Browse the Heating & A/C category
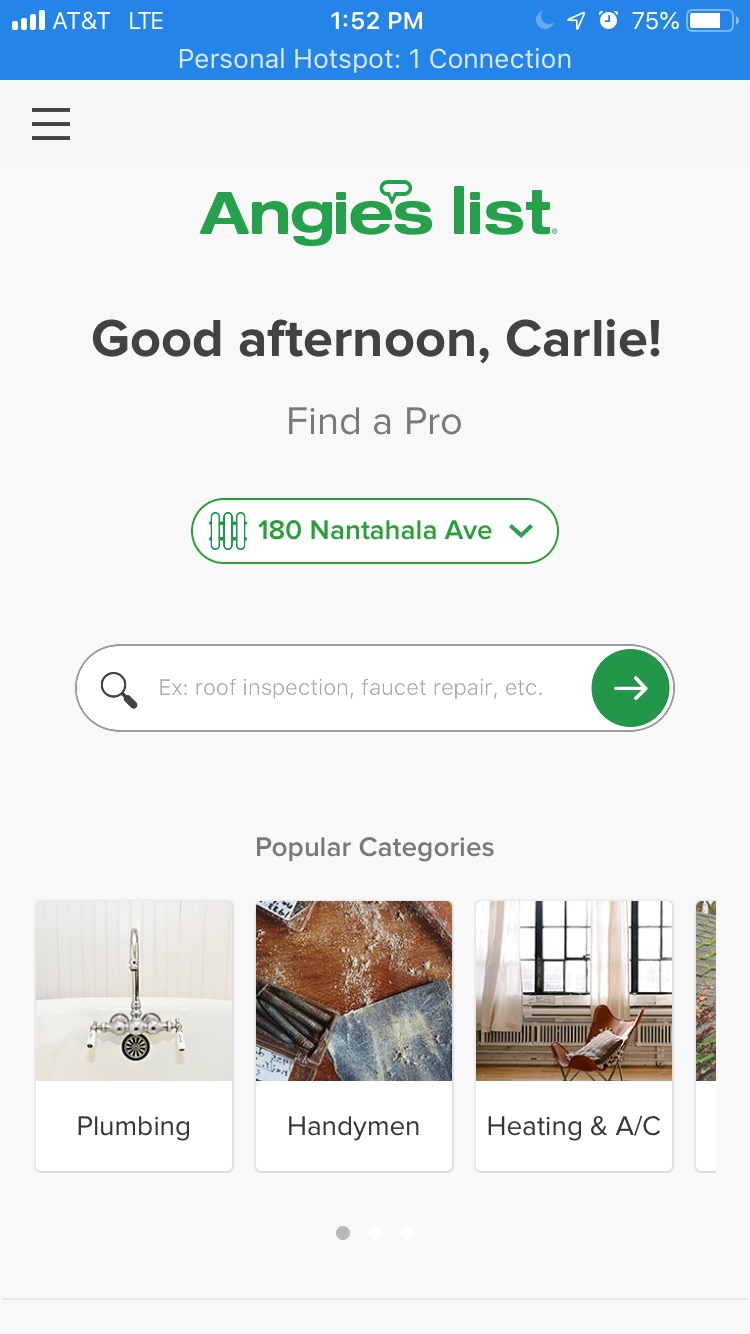 574,1035
